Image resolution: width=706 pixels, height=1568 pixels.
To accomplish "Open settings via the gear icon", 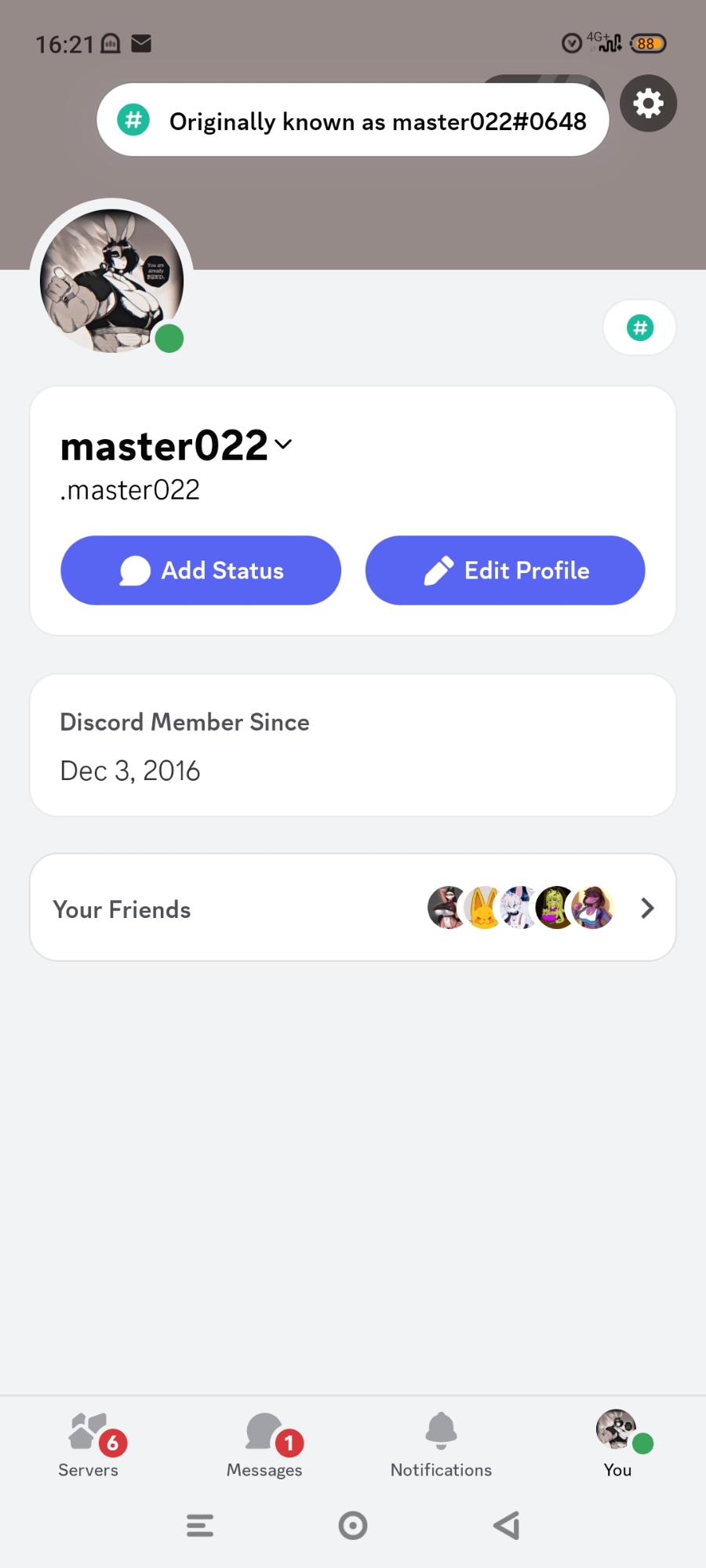I will [648, 103].
